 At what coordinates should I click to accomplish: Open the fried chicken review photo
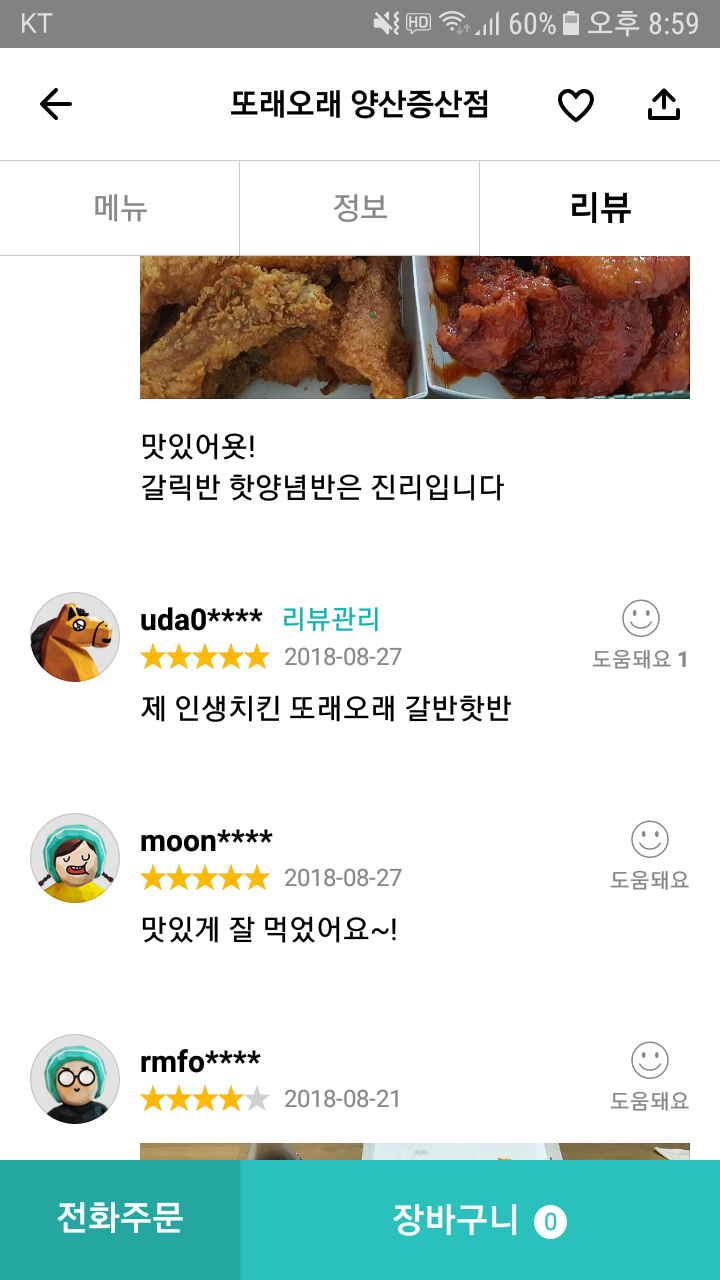click(414, 327)
